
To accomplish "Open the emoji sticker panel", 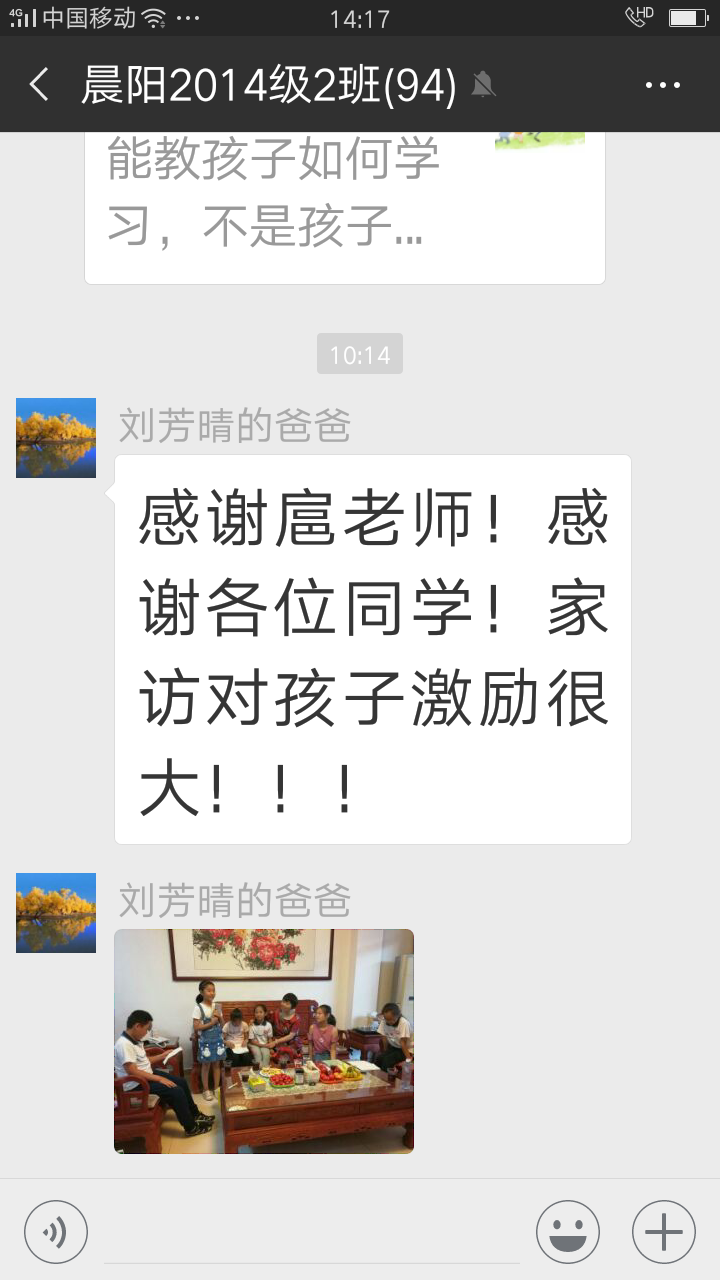I will (x=568, y=1232).
